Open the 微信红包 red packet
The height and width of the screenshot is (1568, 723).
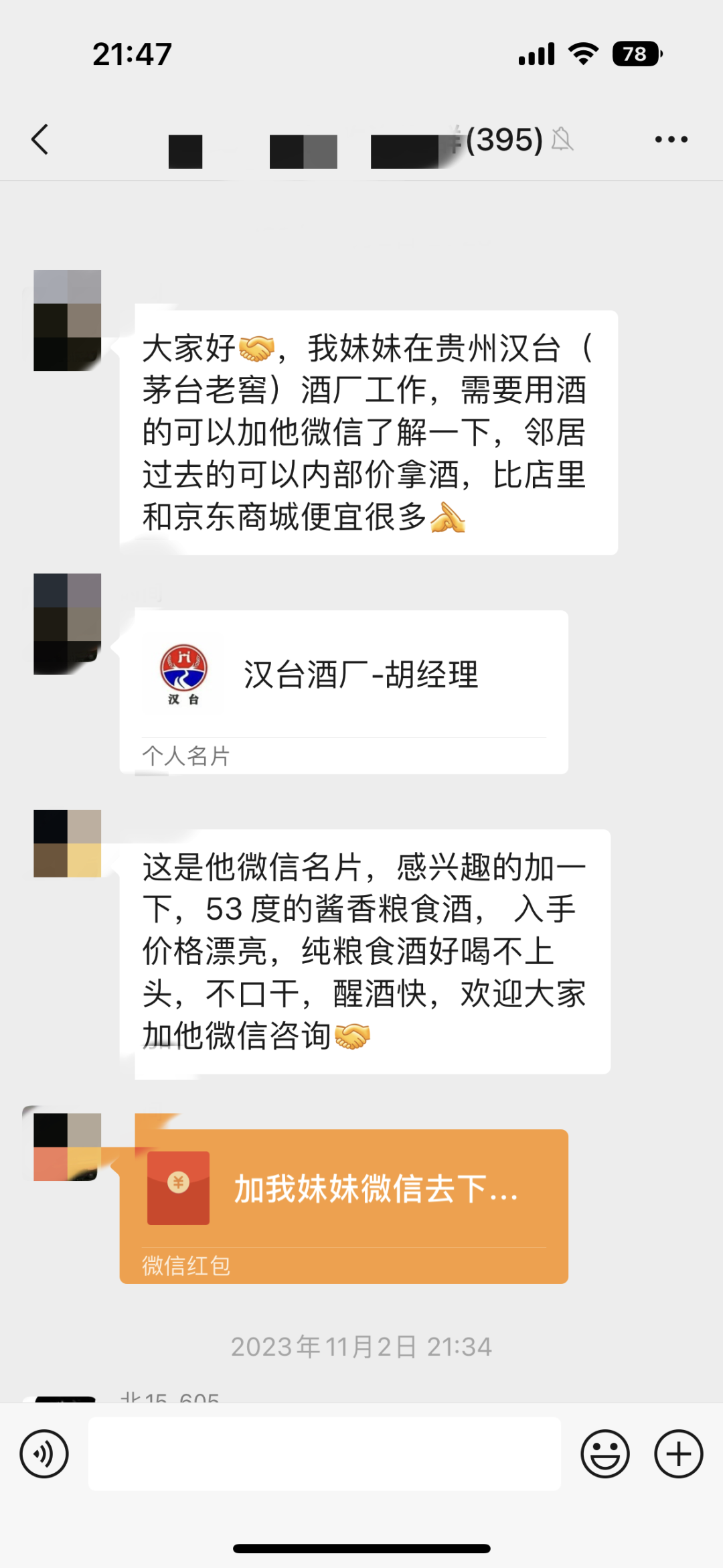(343, 1206)
